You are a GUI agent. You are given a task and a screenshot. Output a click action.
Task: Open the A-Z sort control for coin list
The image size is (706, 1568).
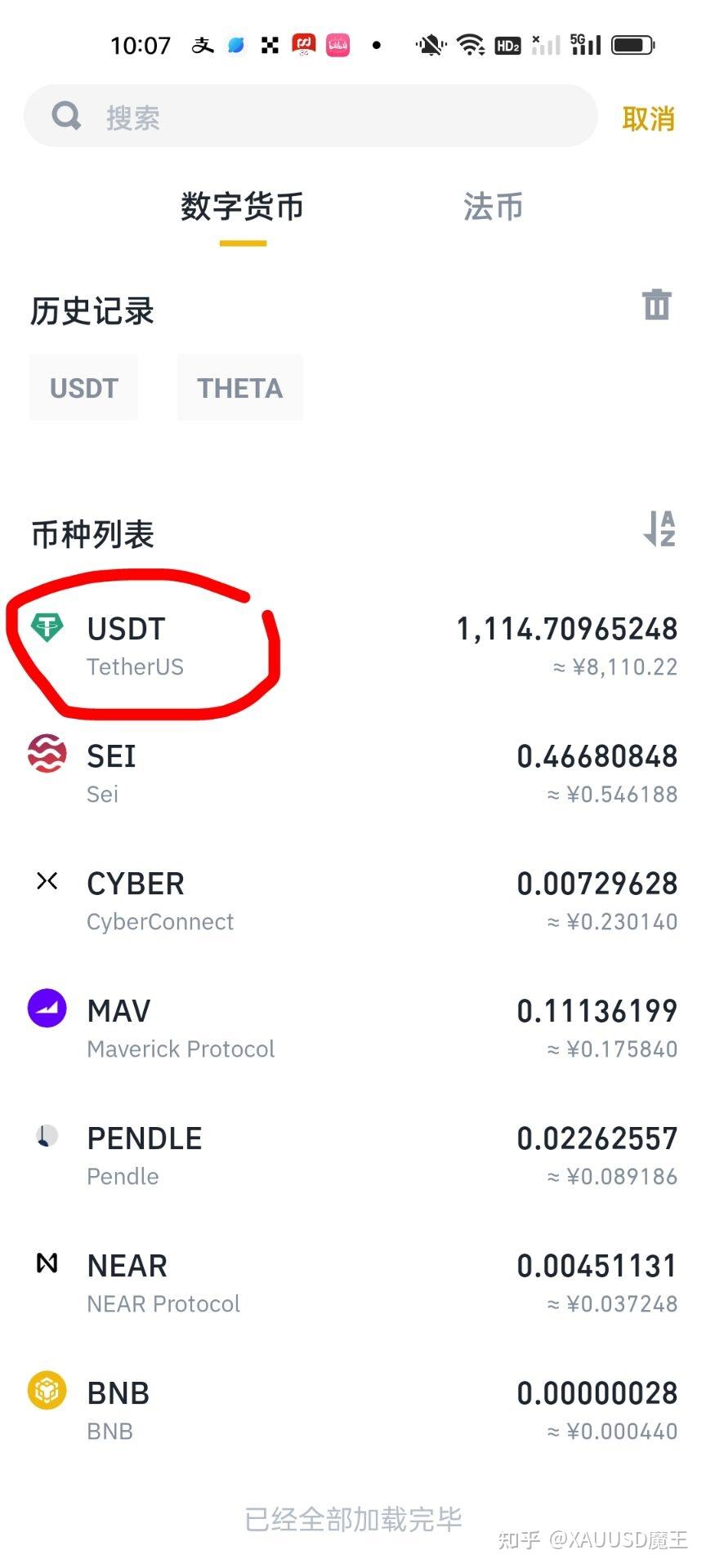658,531
